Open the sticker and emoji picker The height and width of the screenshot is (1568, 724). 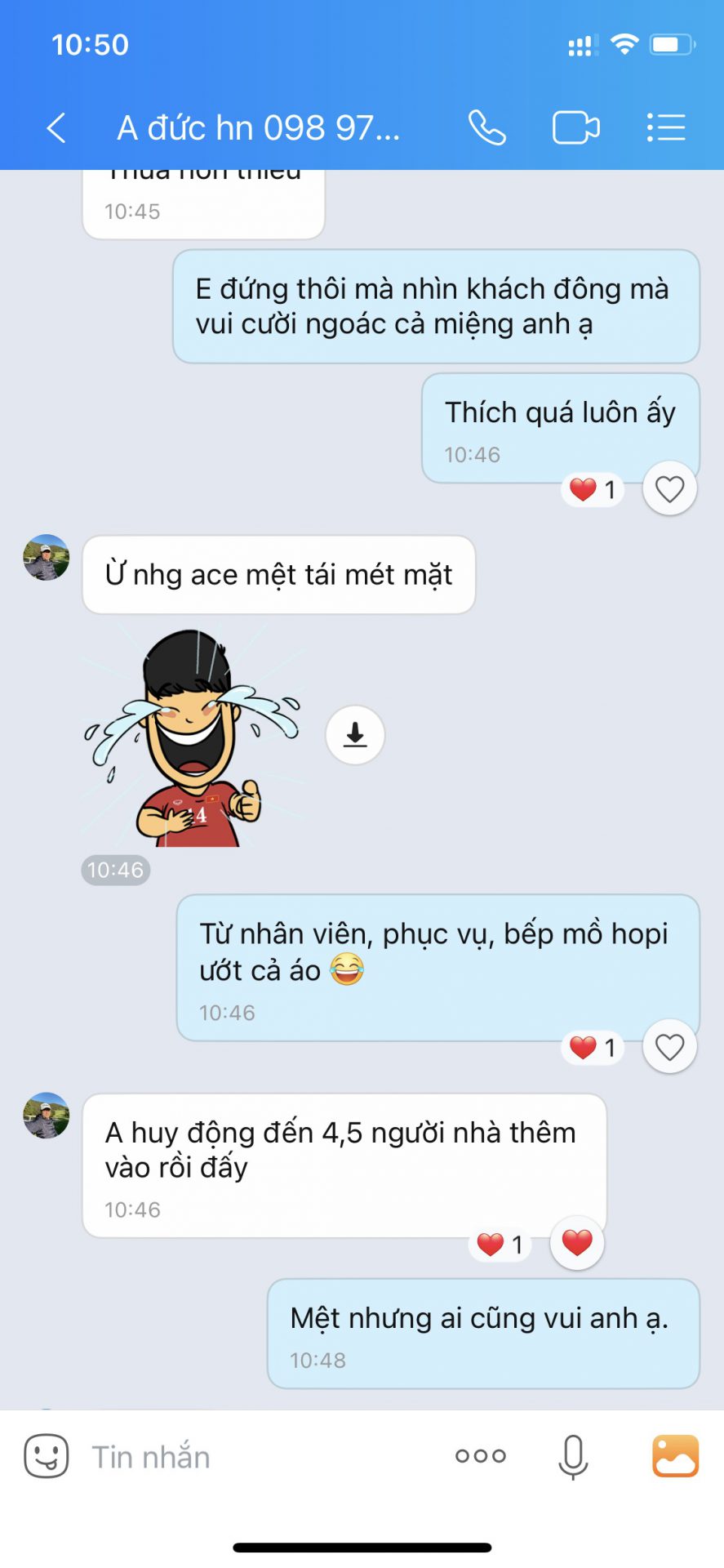[x=46, y=1456]
